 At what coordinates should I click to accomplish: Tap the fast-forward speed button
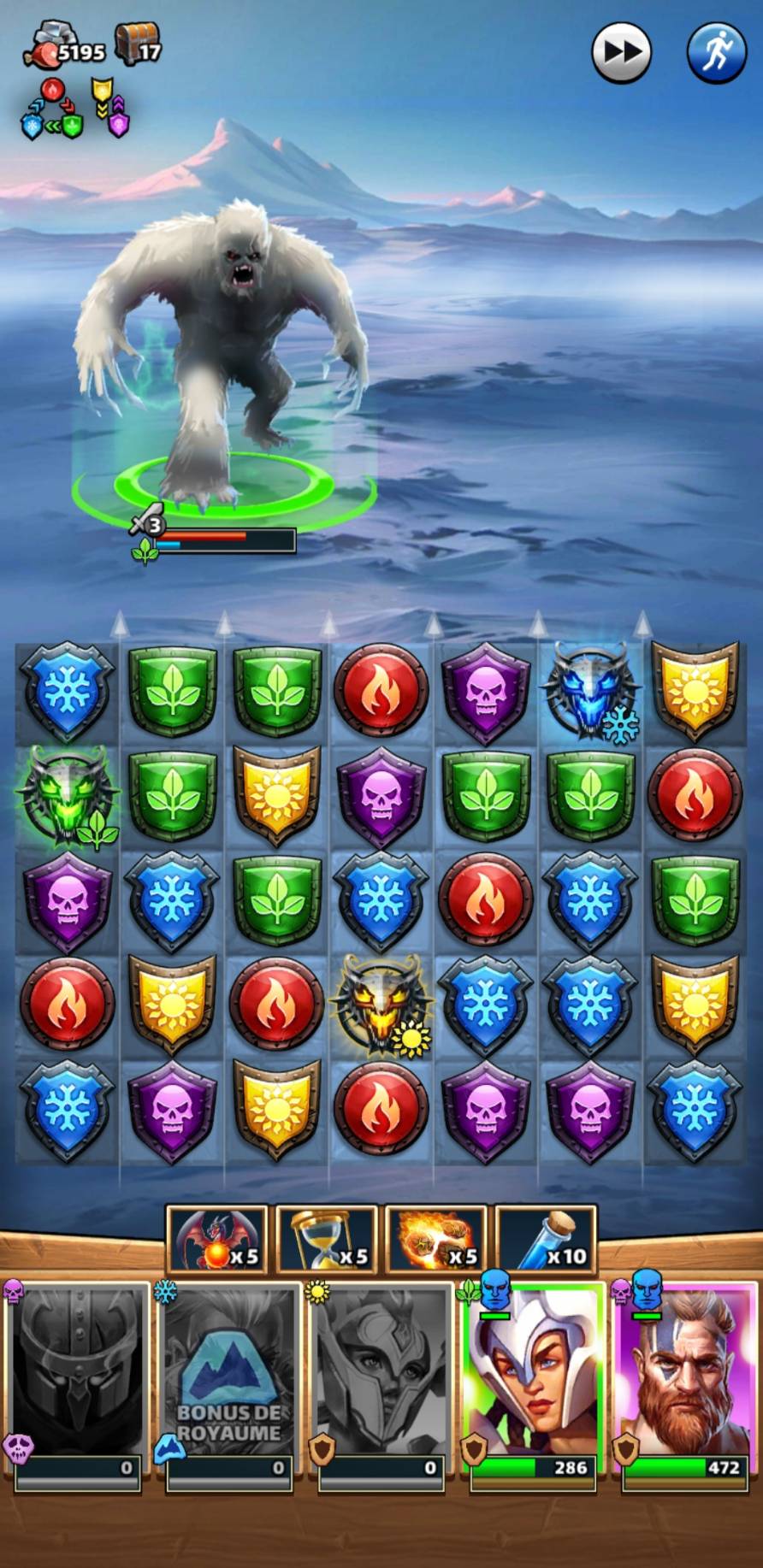click(621, 52)
